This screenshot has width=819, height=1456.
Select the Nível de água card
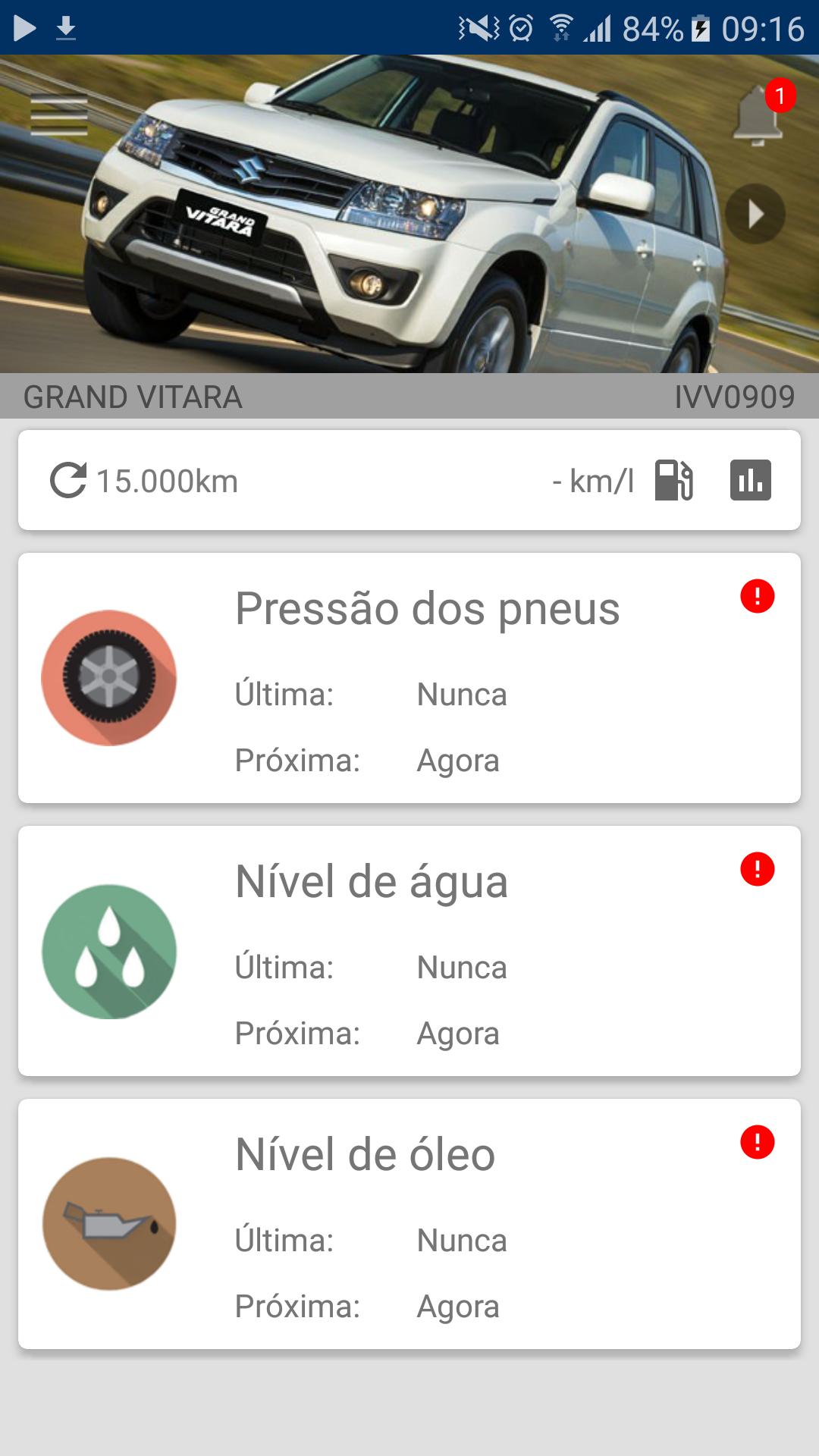pyautogui.click(x=409, y=951)
